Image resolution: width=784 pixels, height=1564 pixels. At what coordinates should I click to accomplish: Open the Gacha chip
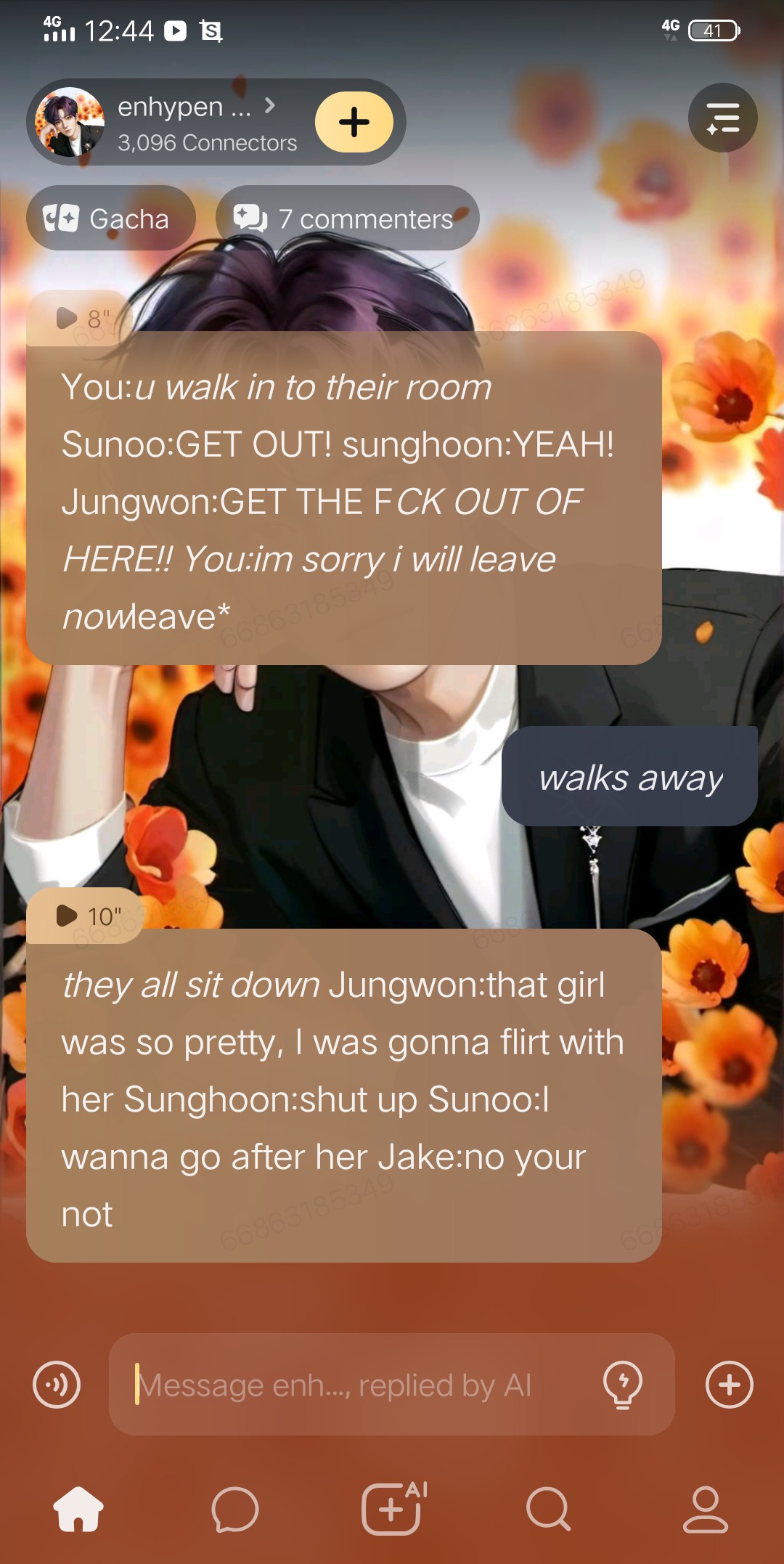coord(110,219)
